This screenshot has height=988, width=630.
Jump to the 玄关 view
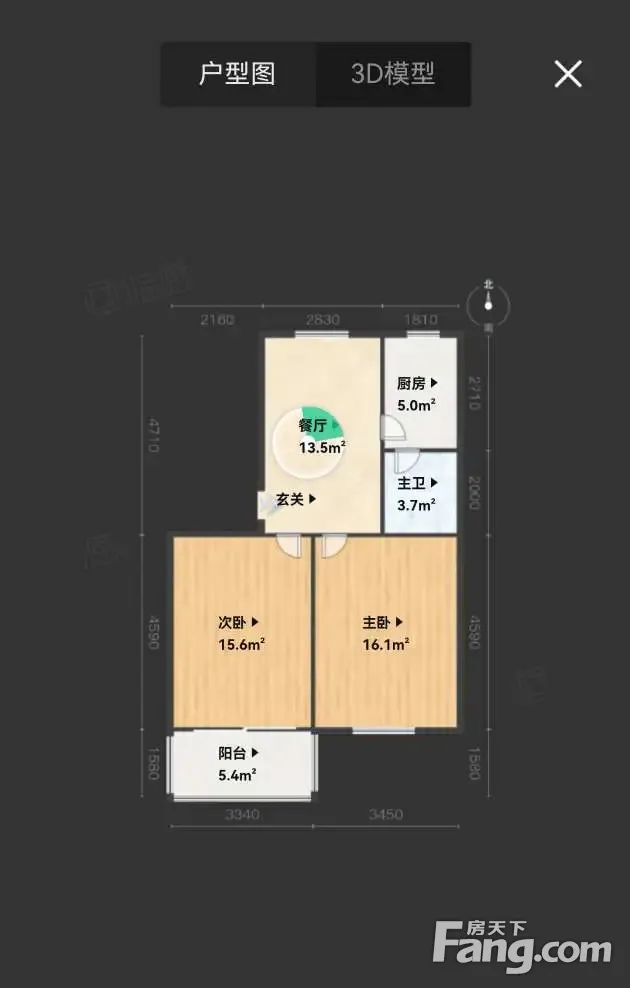pos(296,500)
